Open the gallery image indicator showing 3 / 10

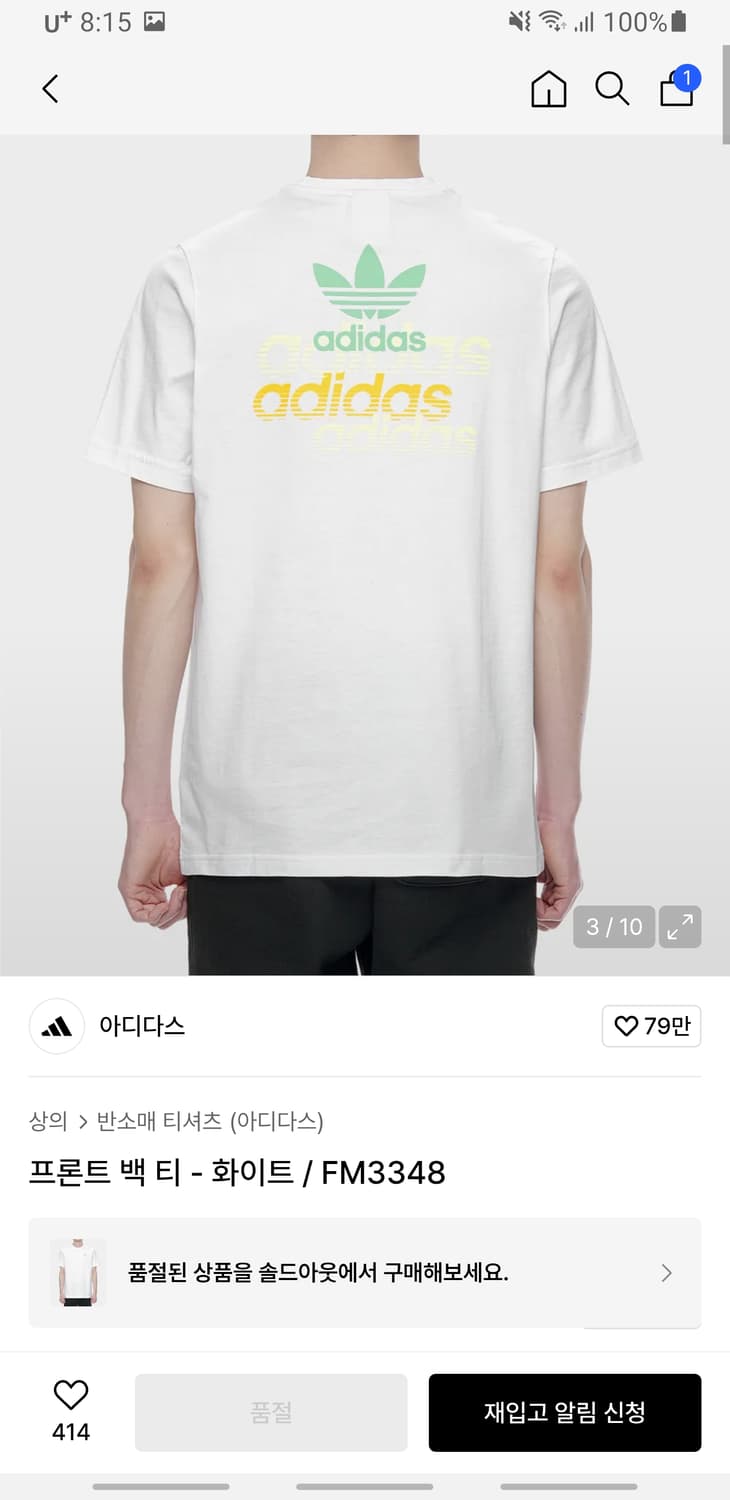point(613,927)
